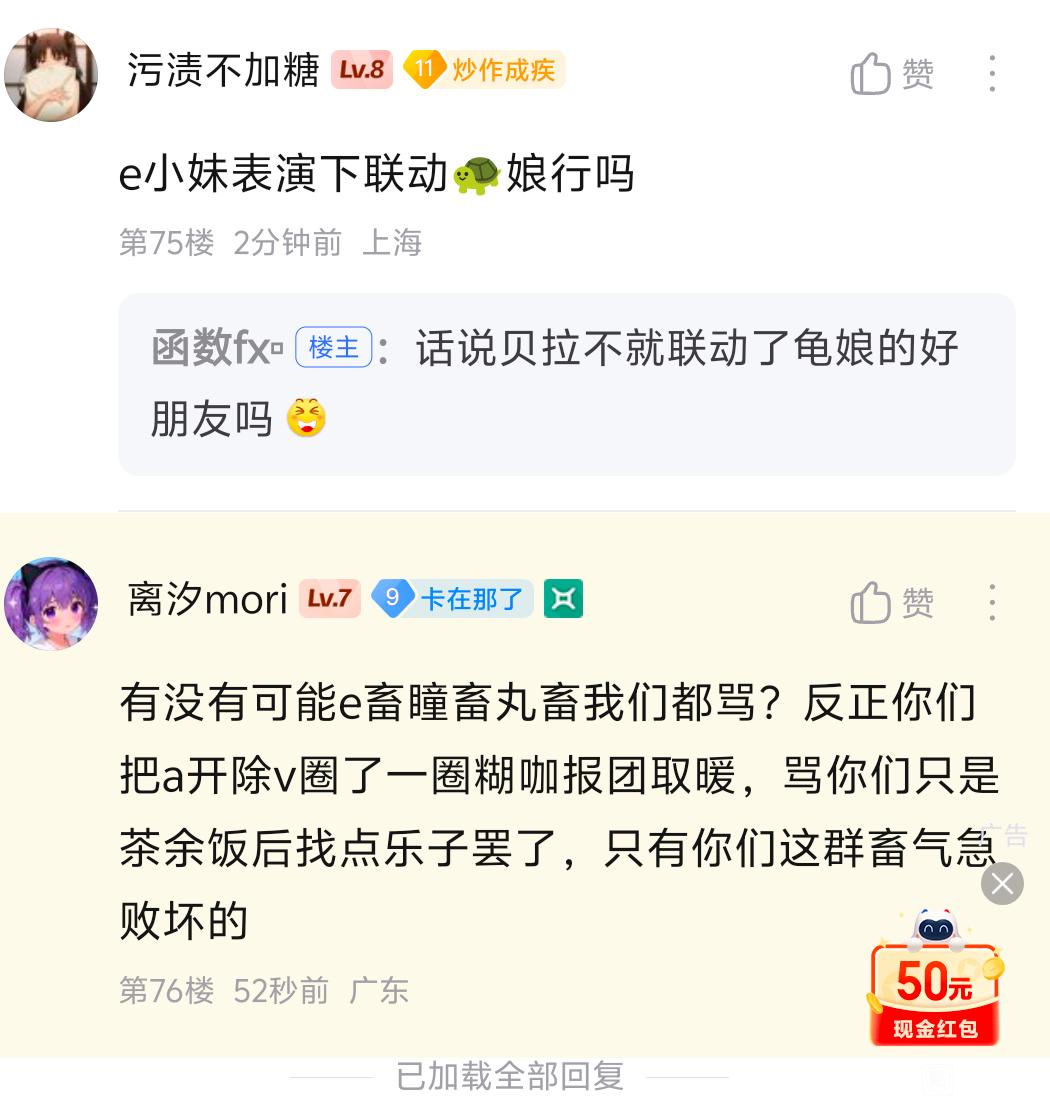Viewport: 1050px width, 1108px height.
Task: Open the 50元 现金红包 promotion
Action: pos(934,981)
